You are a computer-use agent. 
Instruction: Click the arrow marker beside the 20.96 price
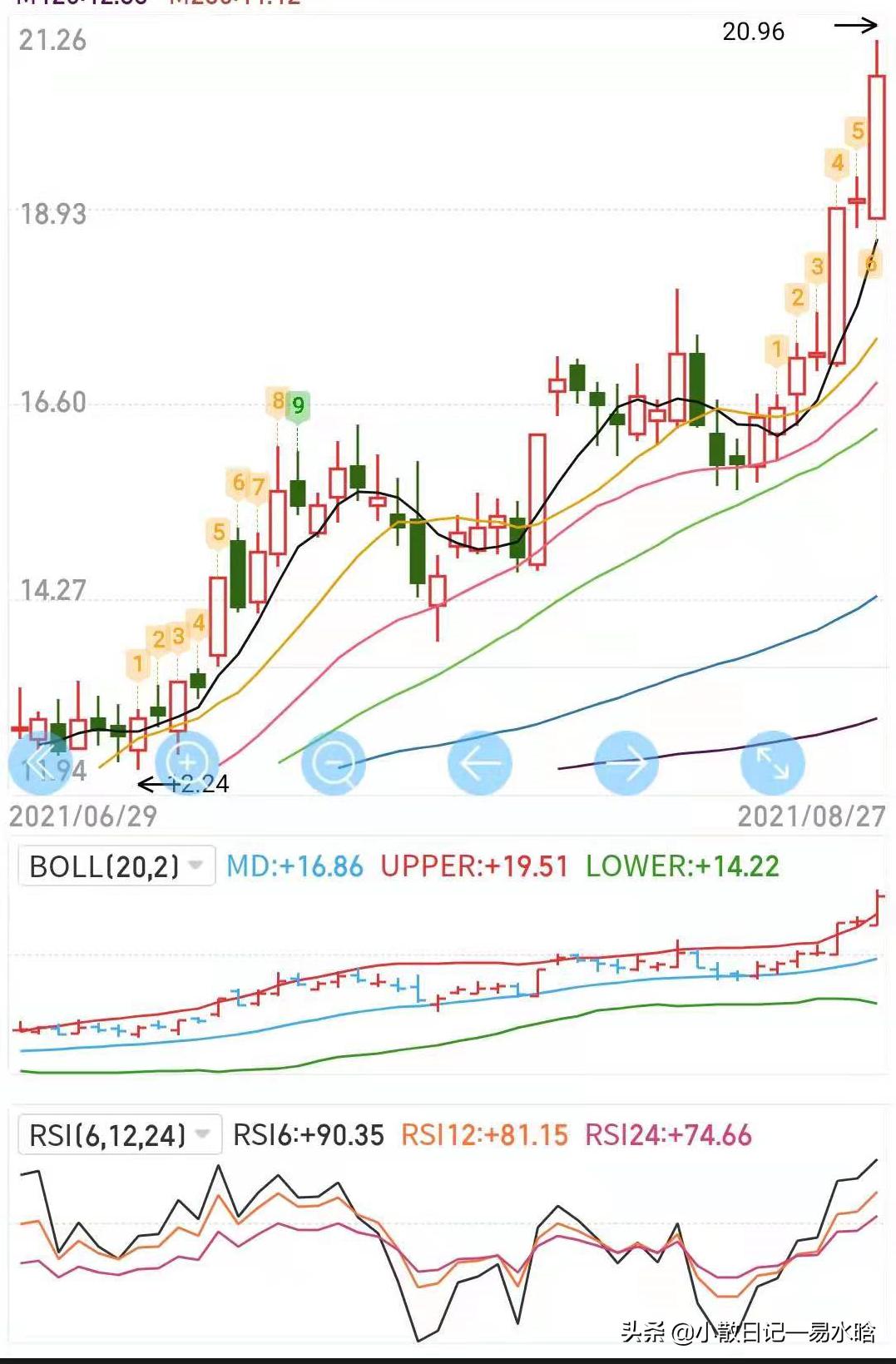(854, 27)
